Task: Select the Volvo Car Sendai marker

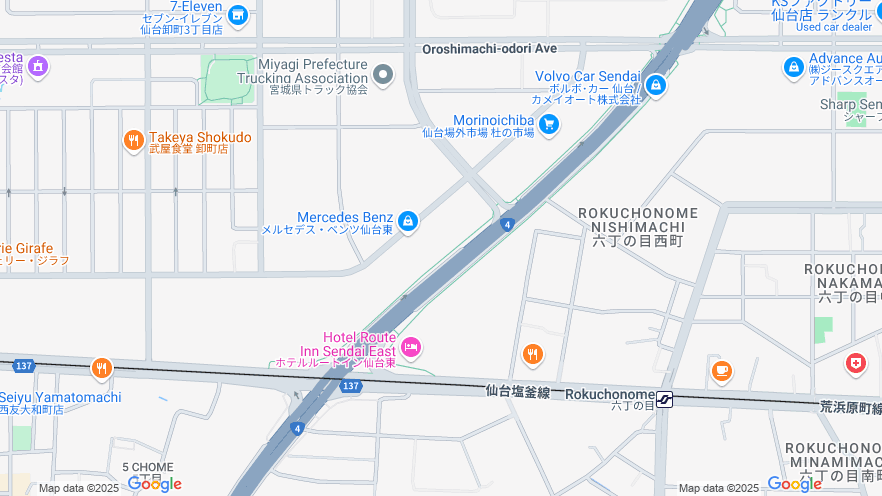Action: click(656, 85)
